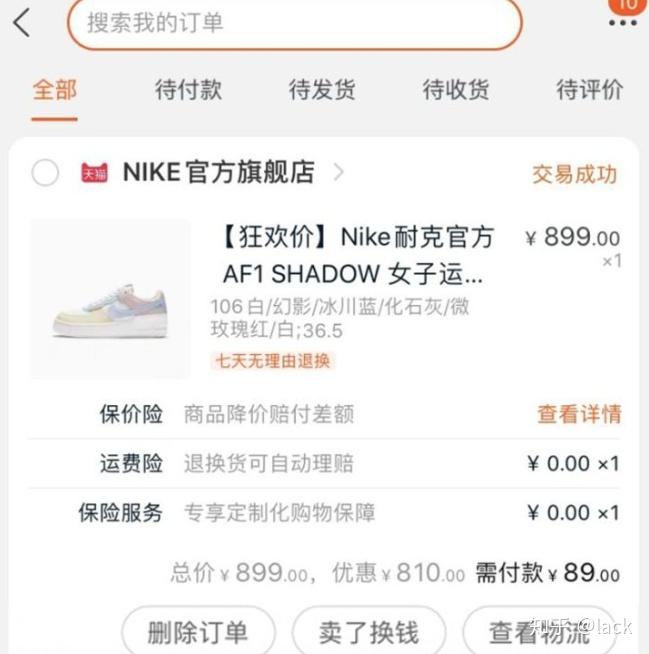This screenshot has width=649, height=654.
Task: Open the 待发货 tab
Action: point(322,89)
